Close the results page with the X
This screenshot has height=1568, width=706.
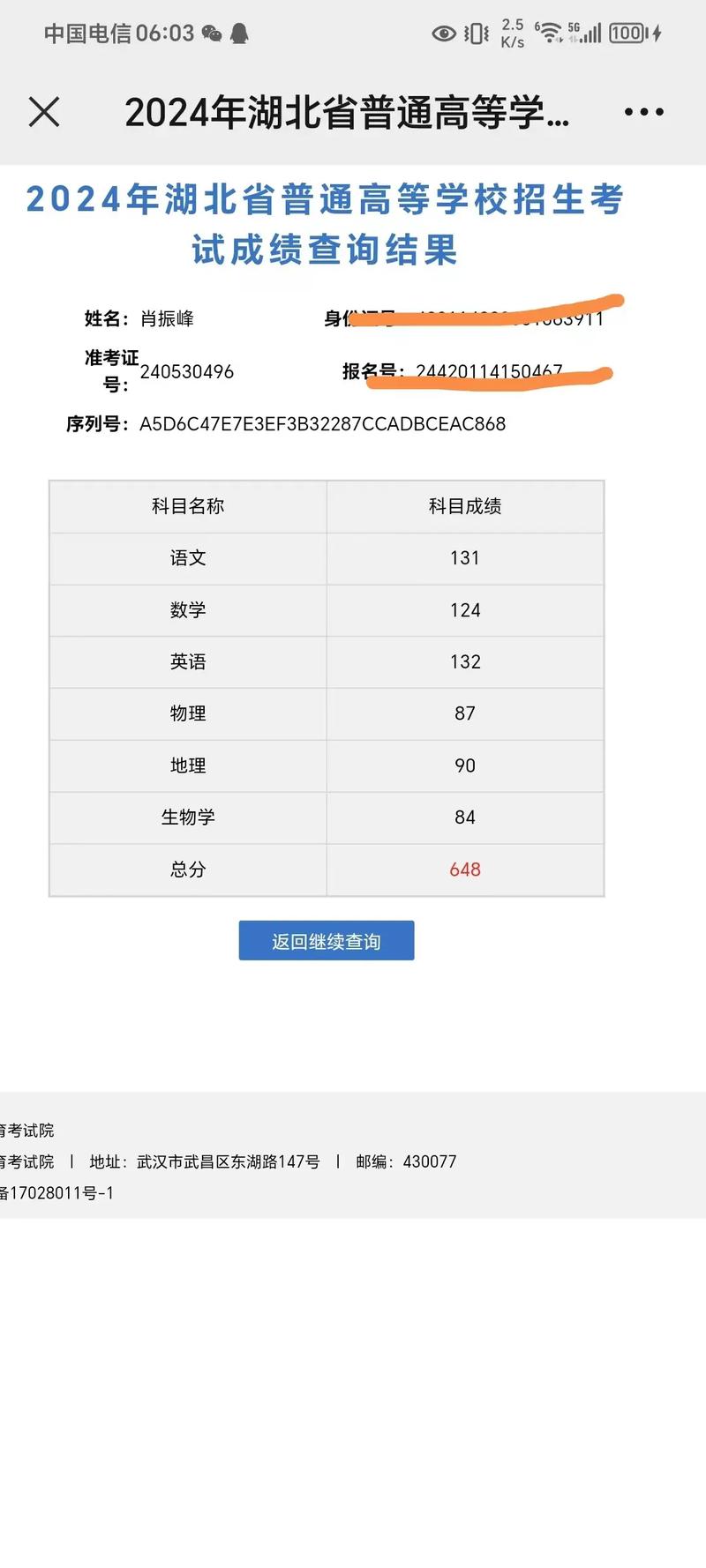(42, 112)
